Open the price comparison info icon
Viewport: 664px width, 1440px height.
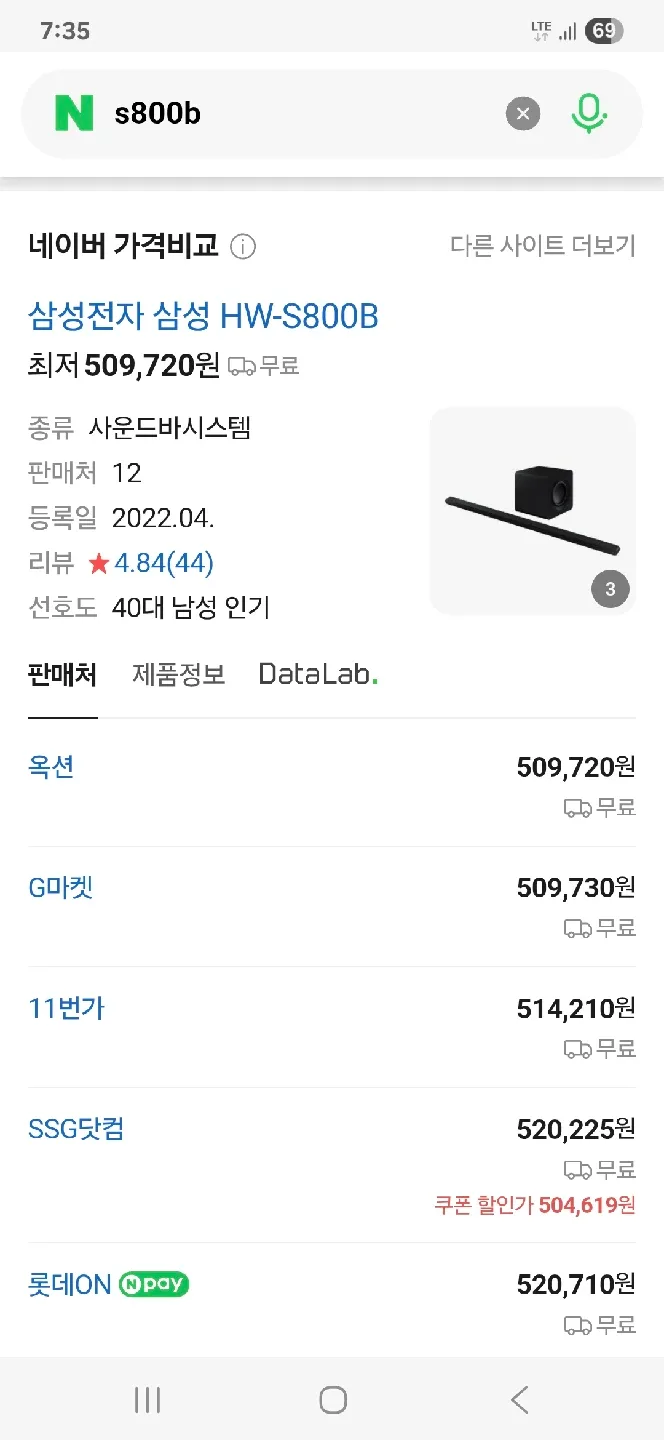click(x=243, y=247)
